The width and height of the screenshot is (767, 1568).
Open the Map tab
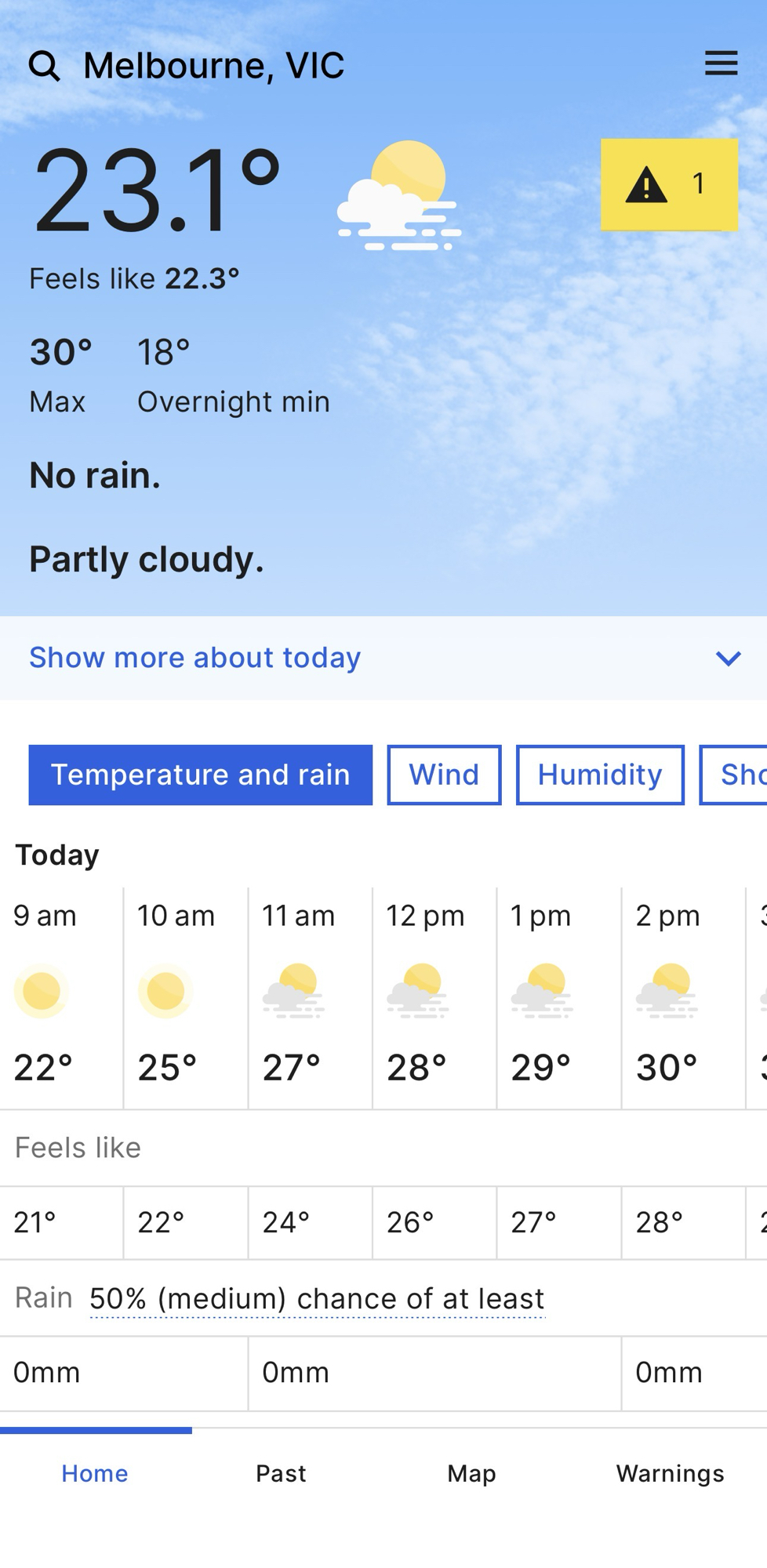pos(471,1473)
